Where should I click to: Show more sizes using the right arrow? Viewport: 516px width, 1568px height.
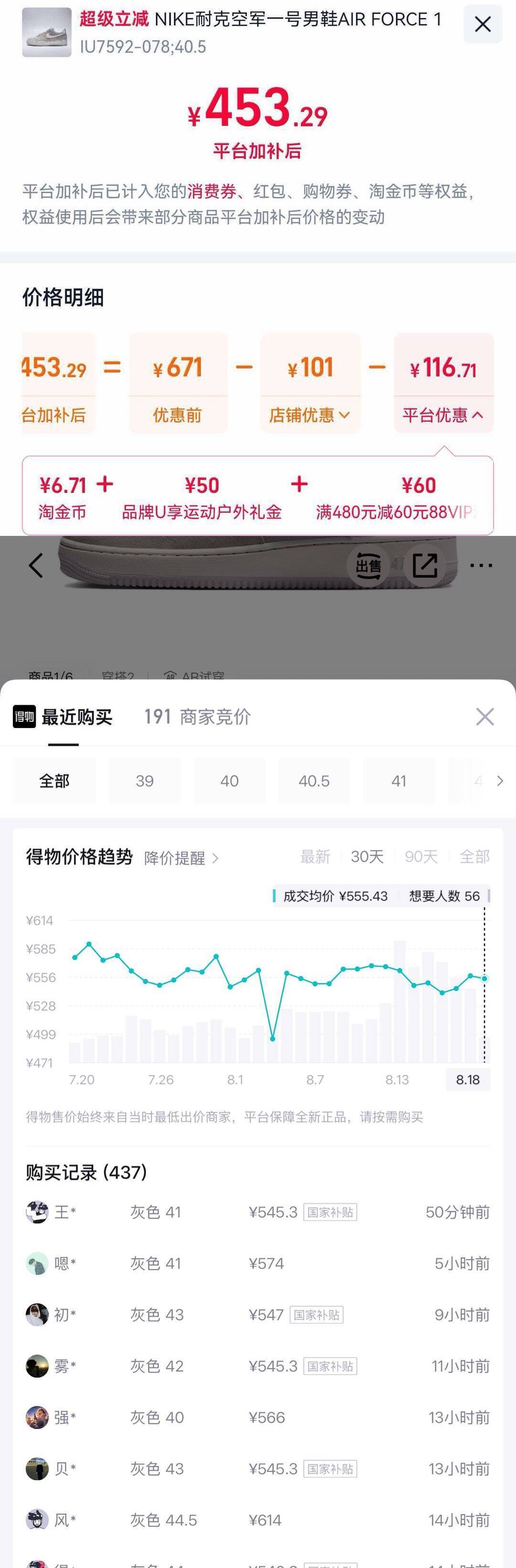(x=500, y=781)
